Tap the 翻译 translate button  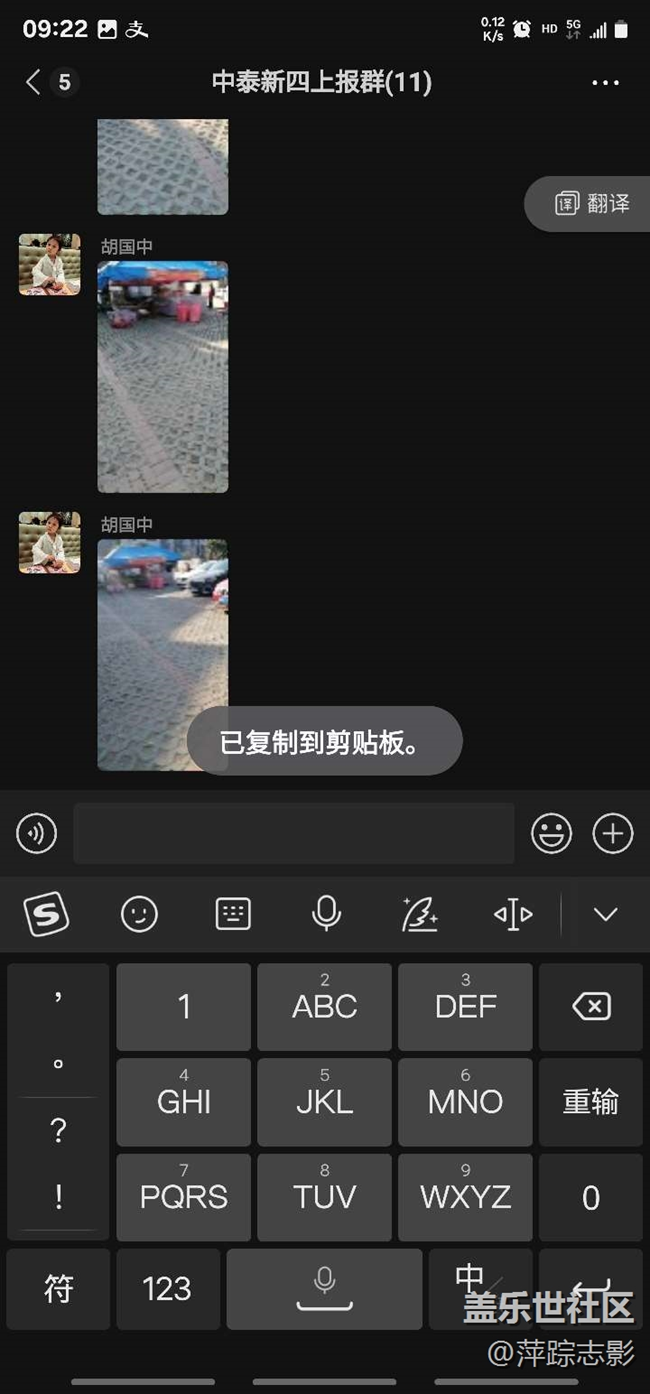[592, 204]
